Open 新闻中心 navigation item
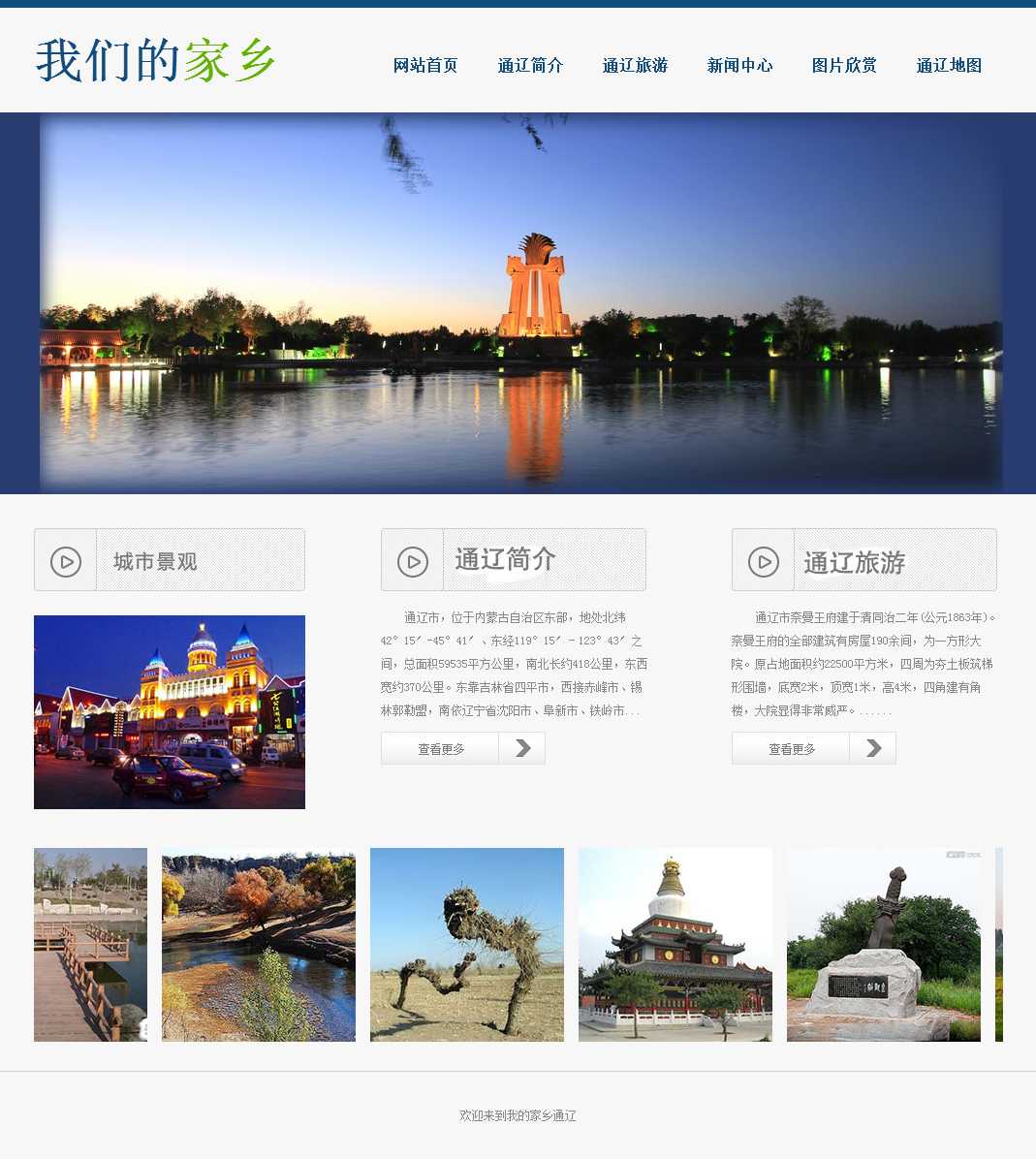Image resolution: width=1036 pixels, height=1159 pixels. pos(739,66)
